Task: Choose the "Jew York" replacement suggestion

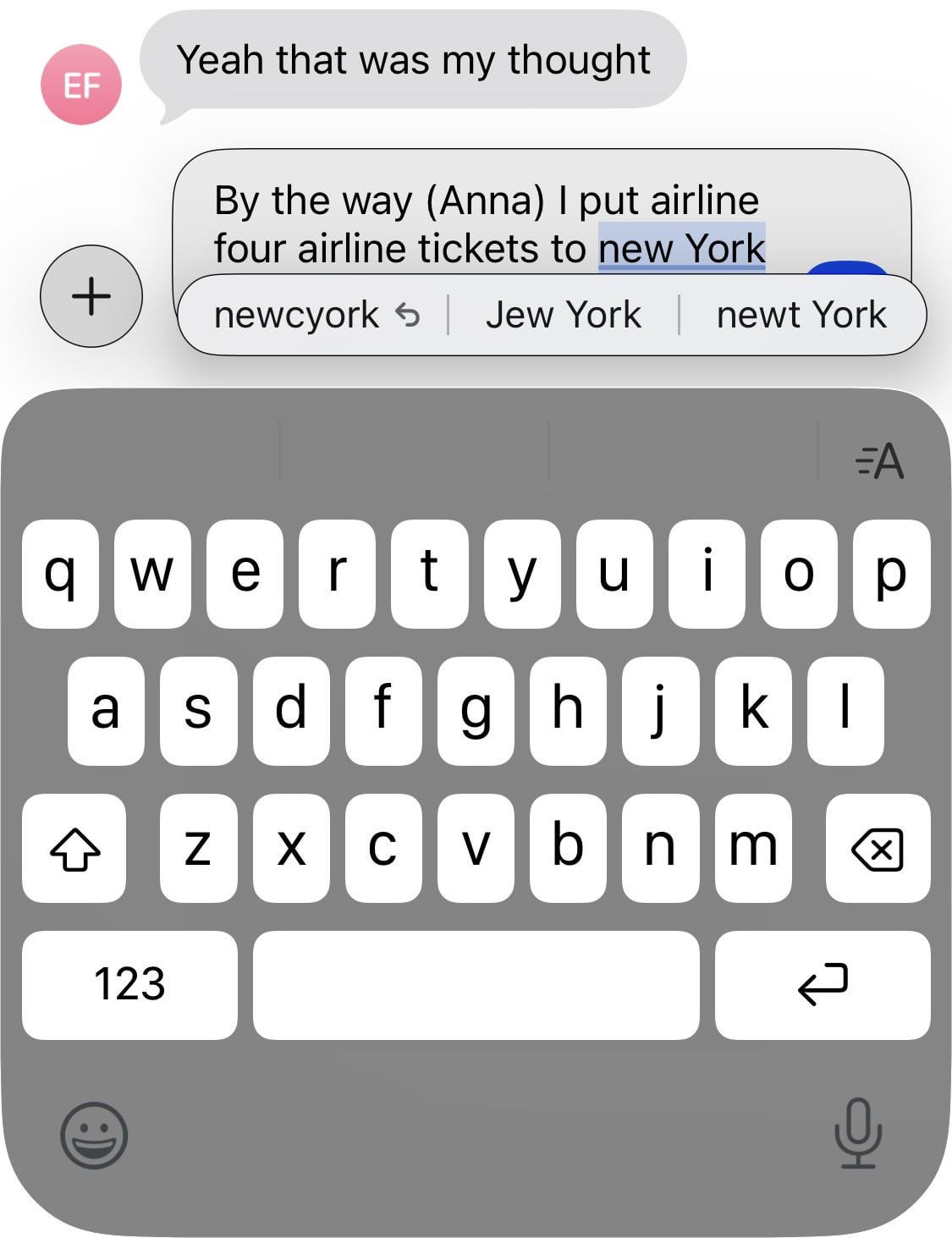Action: 563,315
